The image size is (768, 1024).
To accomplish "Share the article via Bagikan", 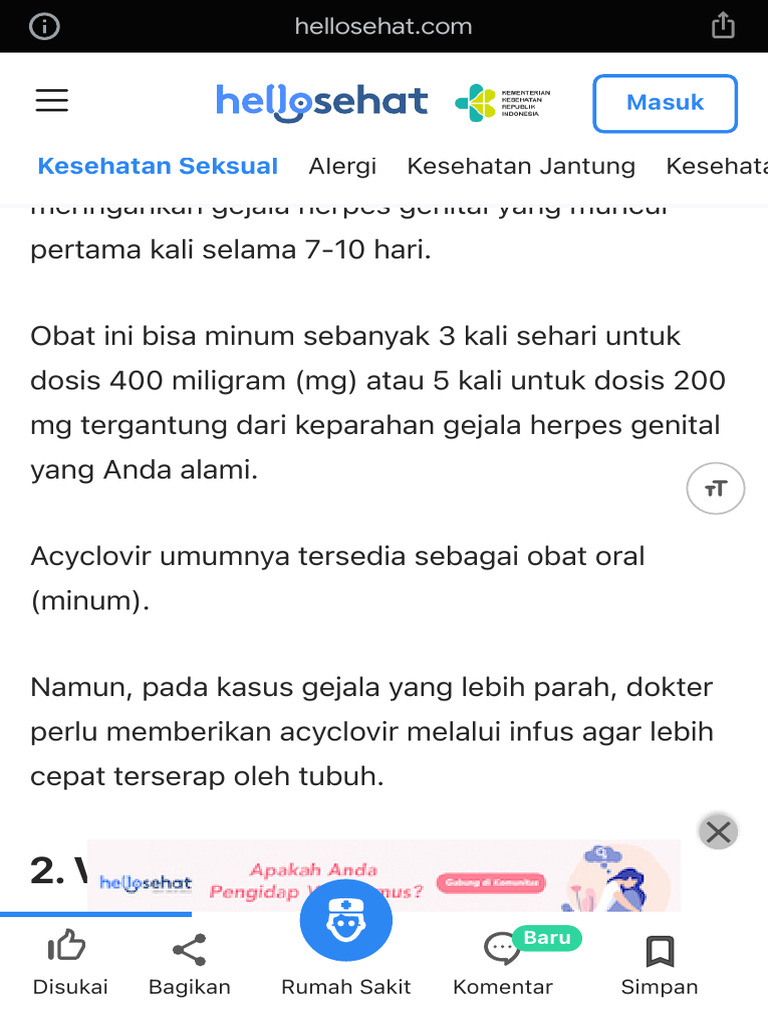I will 189,963.
